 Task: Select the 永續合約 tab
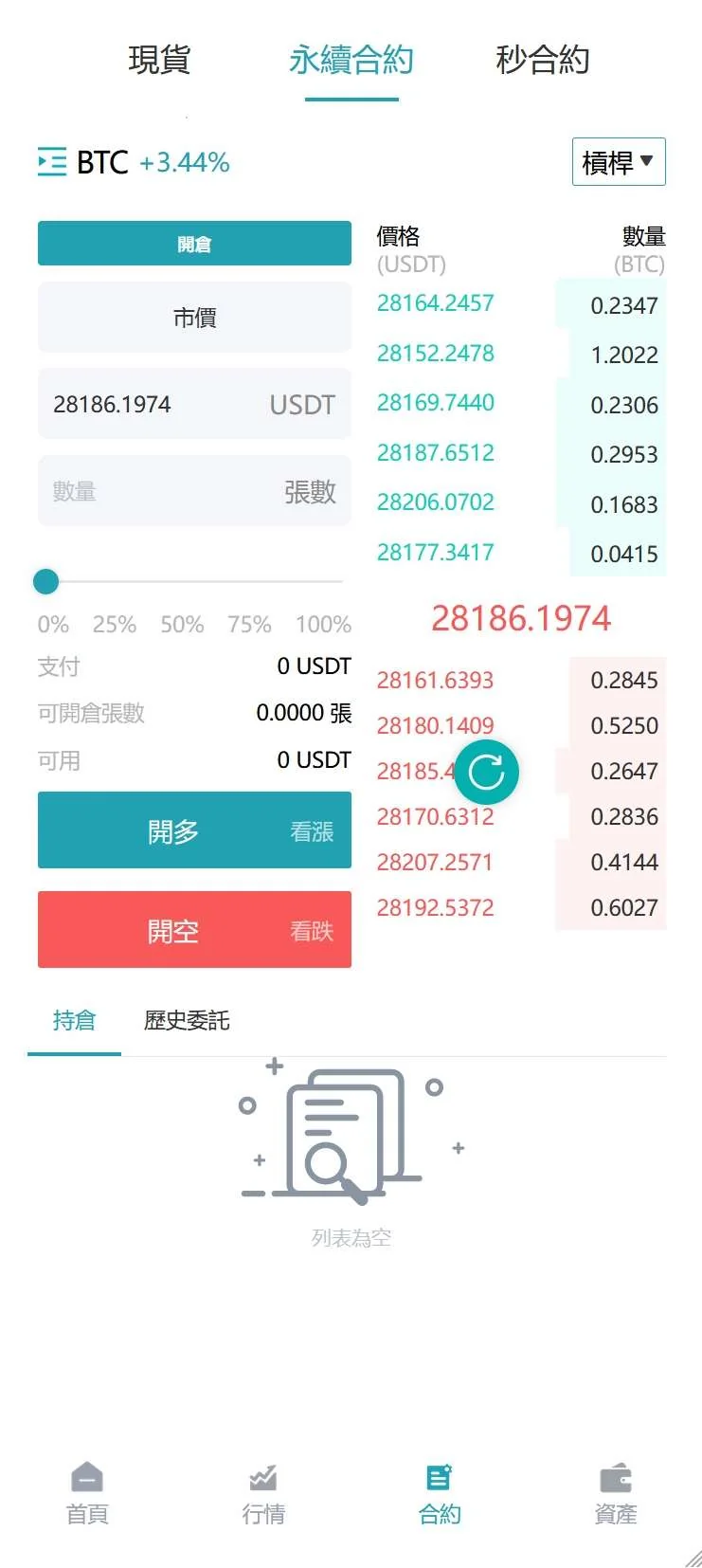click(351, 60)
